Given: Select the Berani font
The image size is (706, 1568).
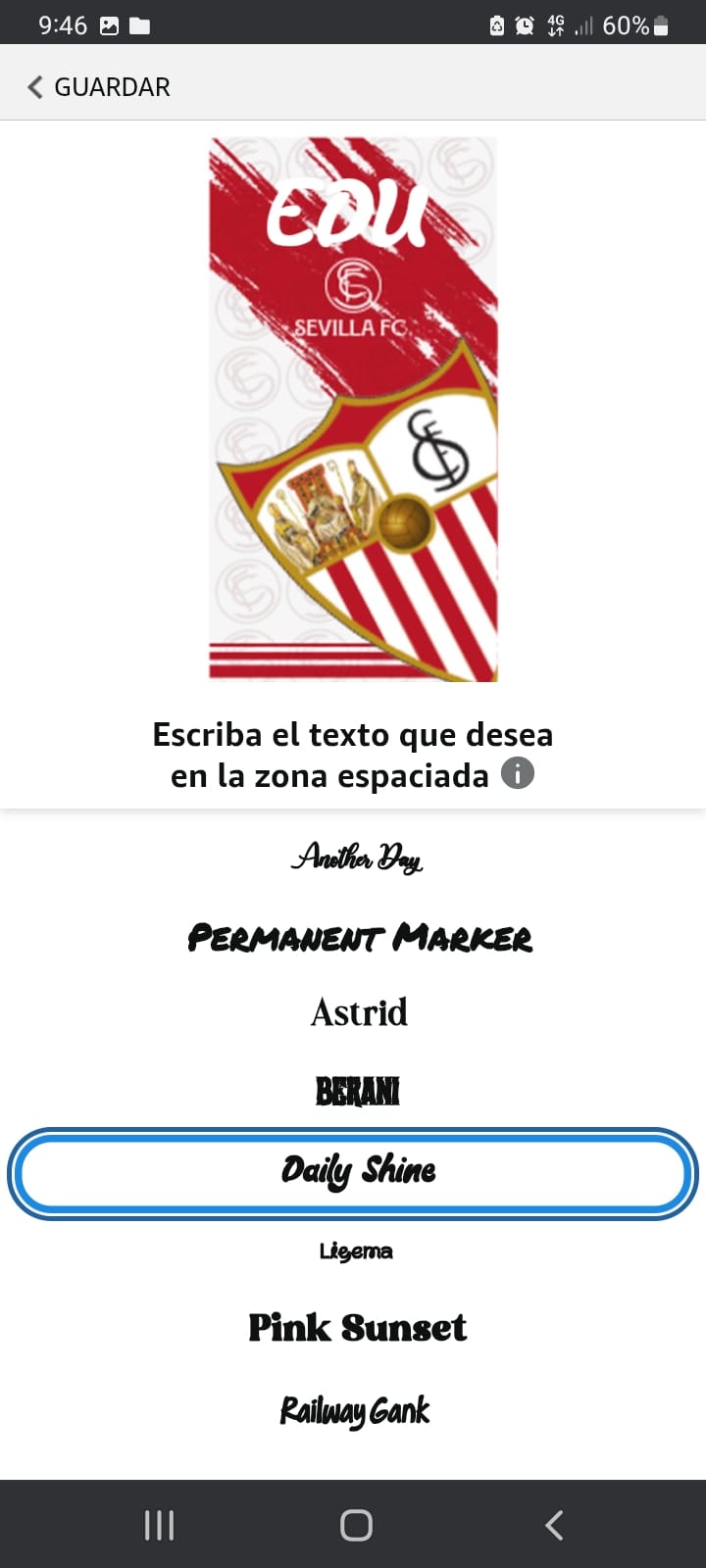Looking at the screenshot, I should point(357,1091).
